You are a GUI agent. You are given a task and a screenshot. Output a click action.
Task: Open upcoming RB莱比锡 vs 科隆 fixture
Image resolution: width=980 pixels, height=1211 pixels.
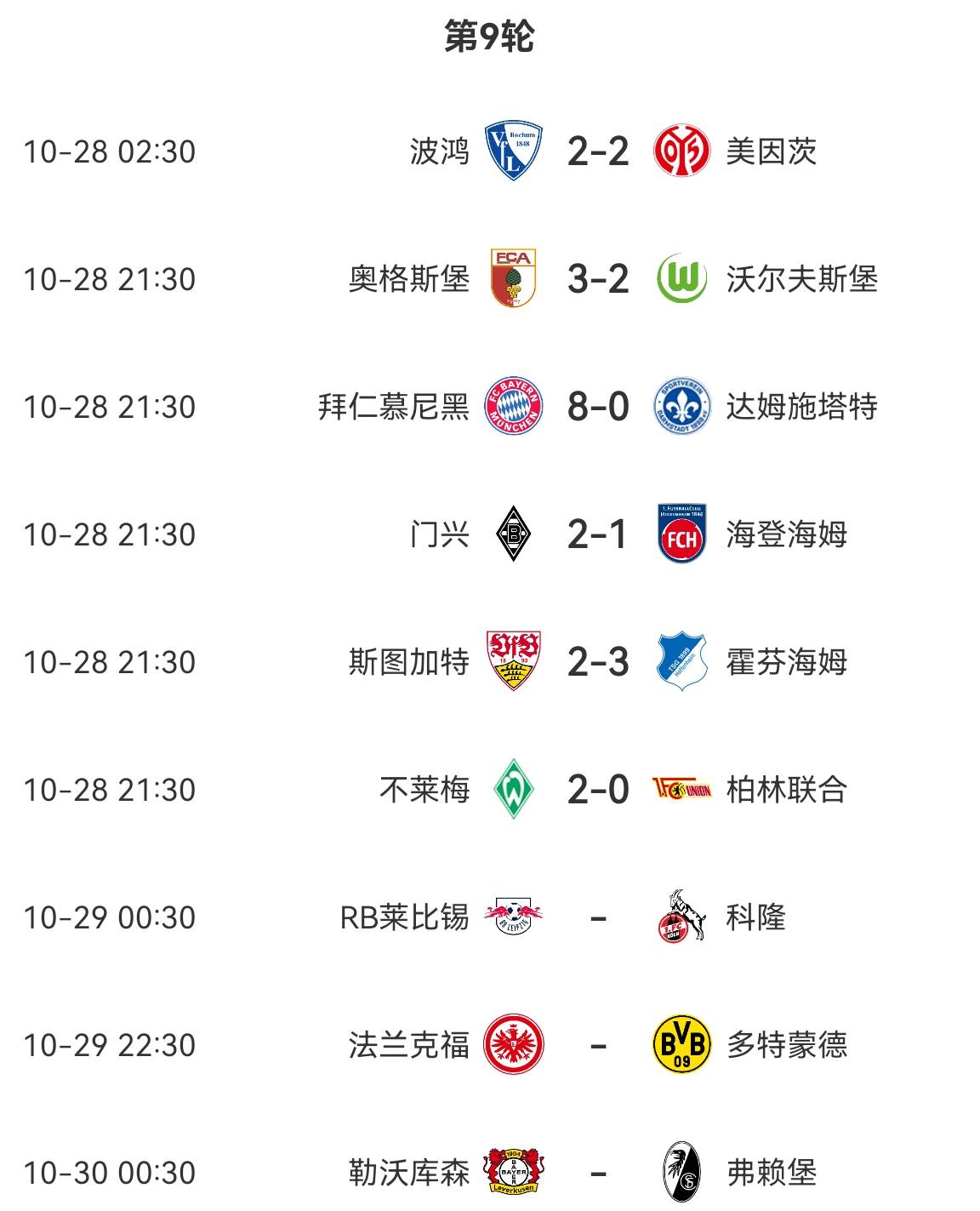[x=597, y=917]
